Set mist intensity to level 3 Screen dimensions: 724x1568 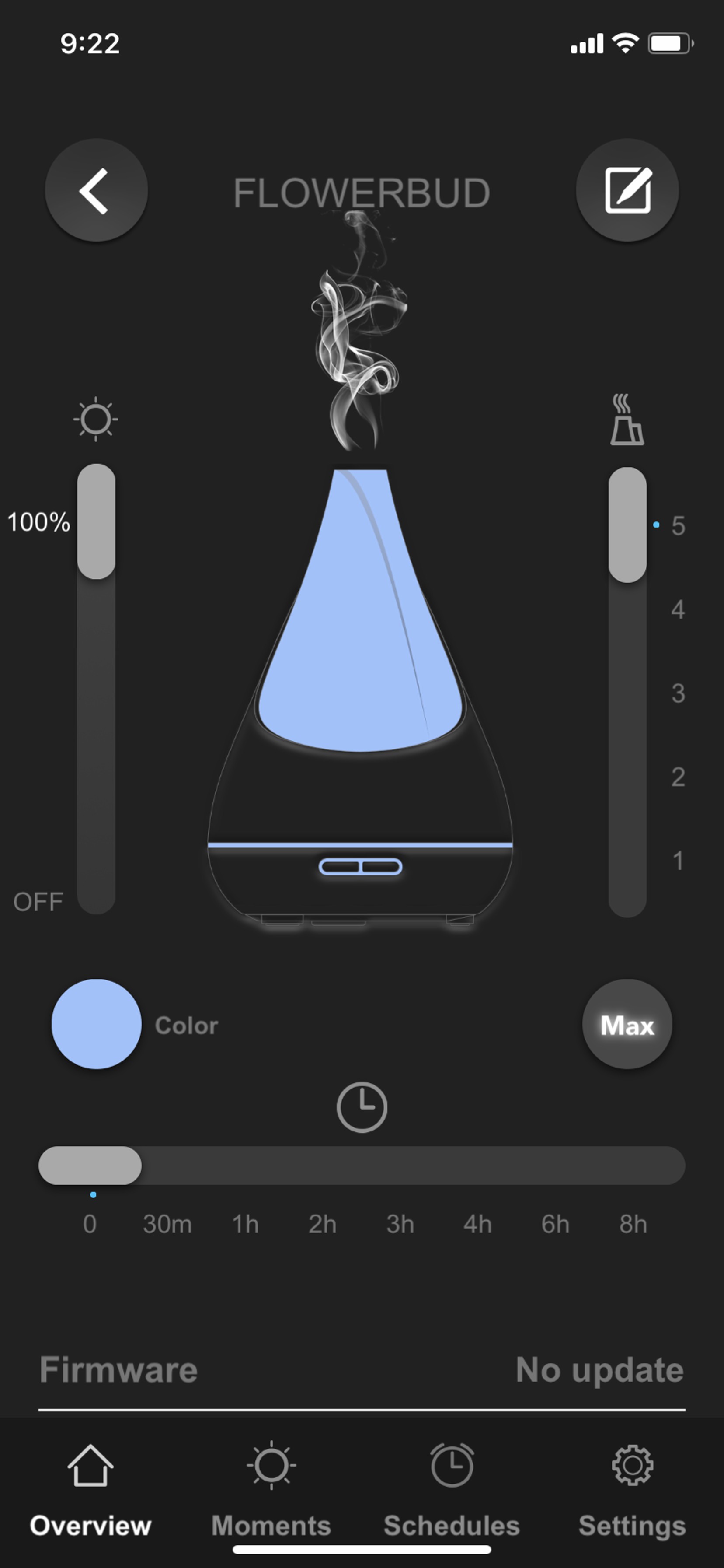[x=627, y=693]
